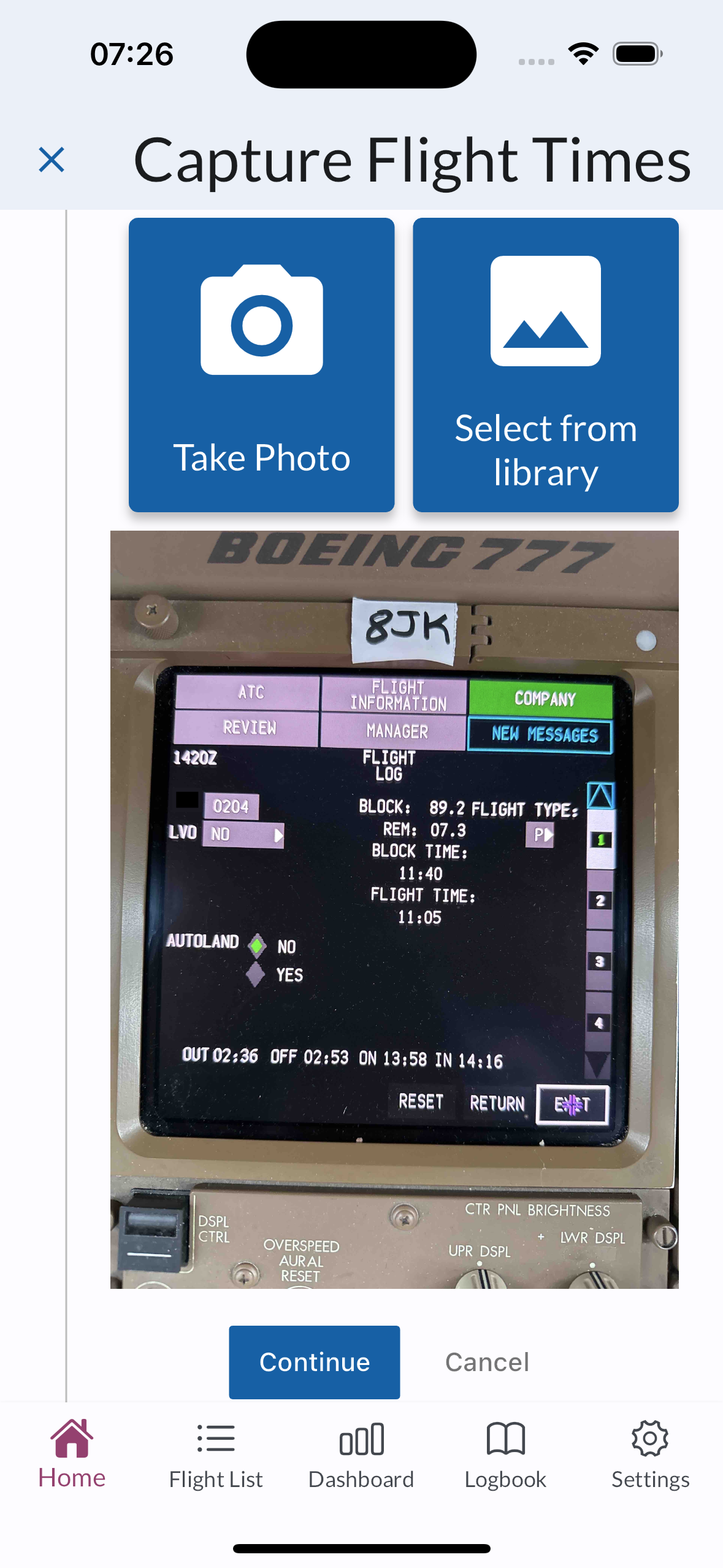Choose Select from library

[545, 365]
